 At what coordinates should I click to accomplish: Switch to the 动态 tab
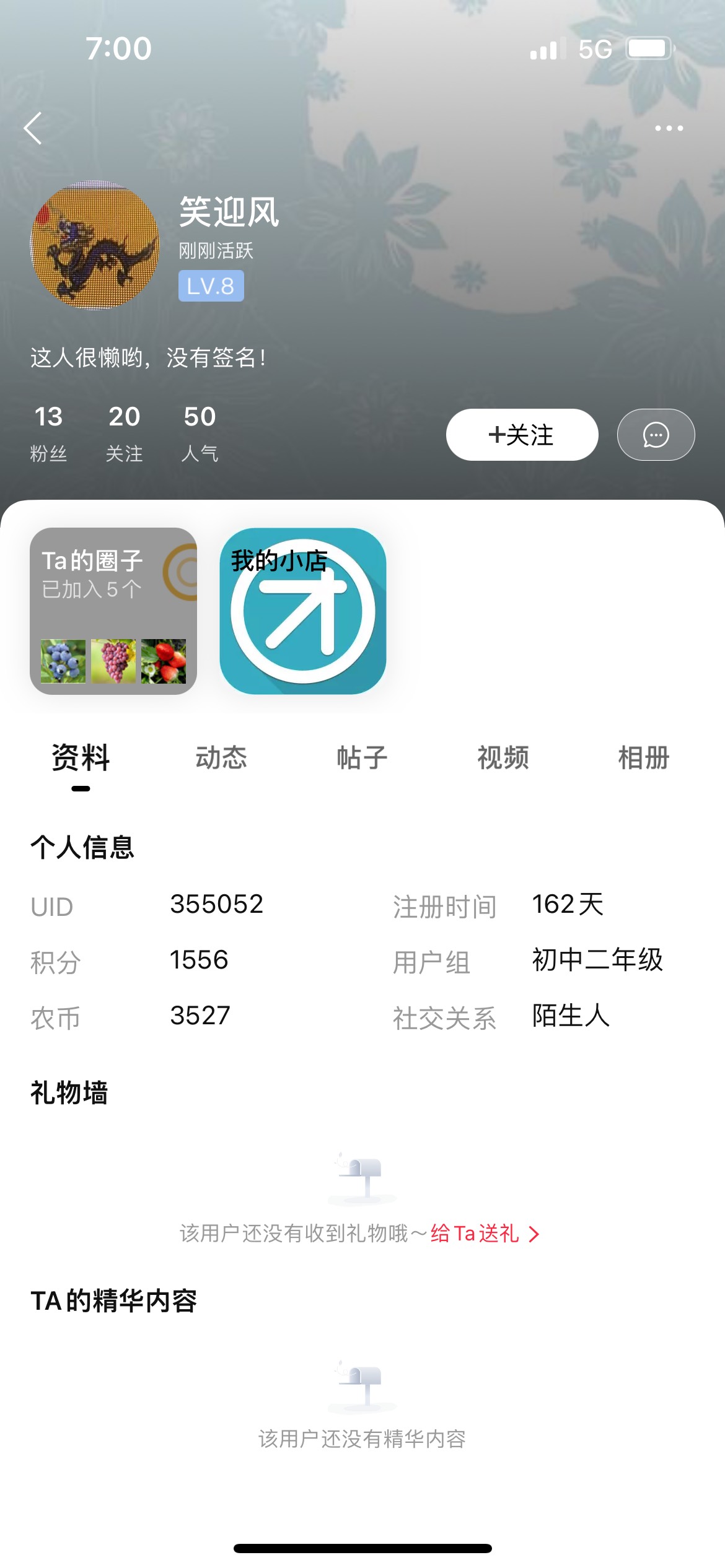point(221,758)
